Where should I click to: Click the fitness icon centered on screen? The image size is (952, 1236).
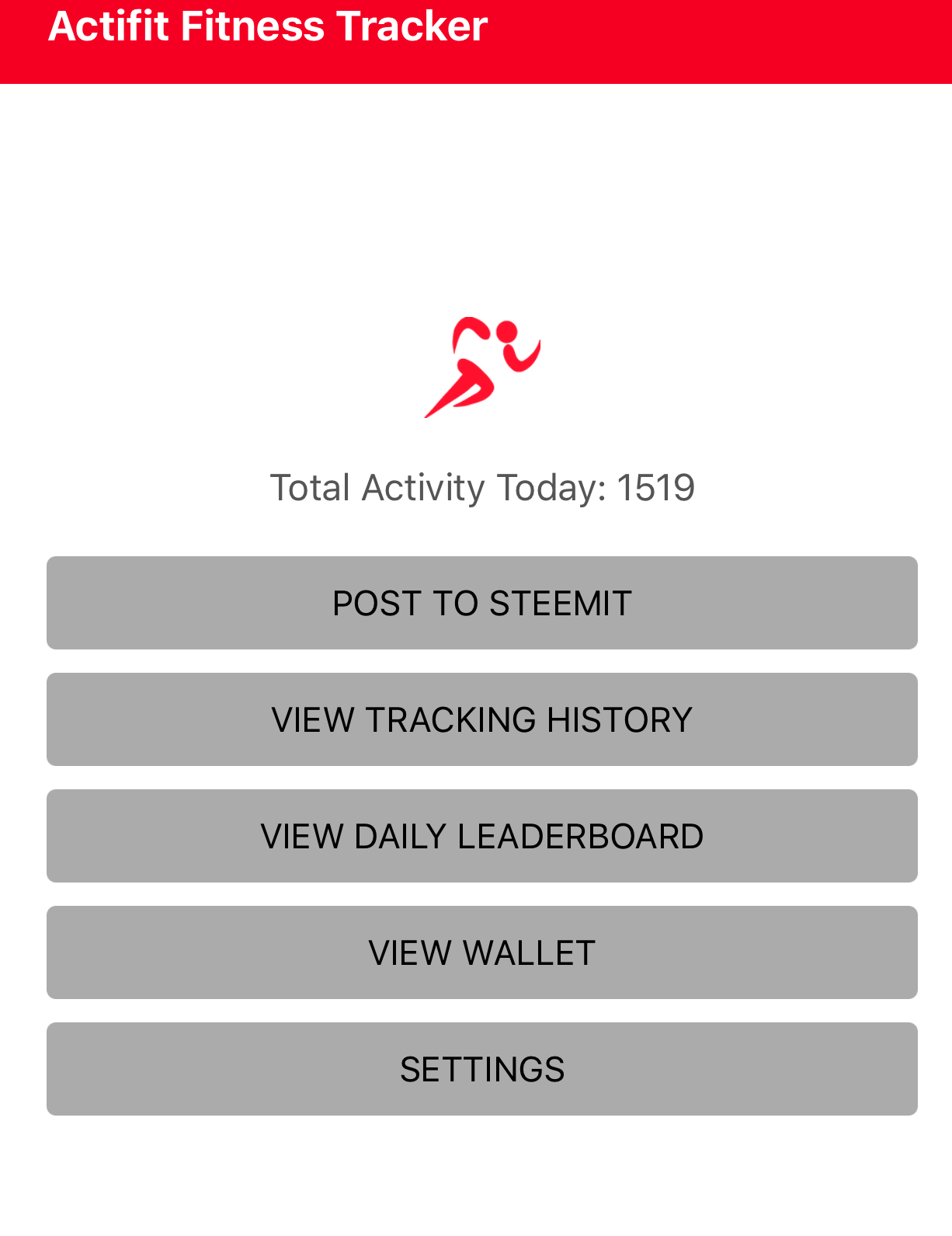[x=481, y=365]
